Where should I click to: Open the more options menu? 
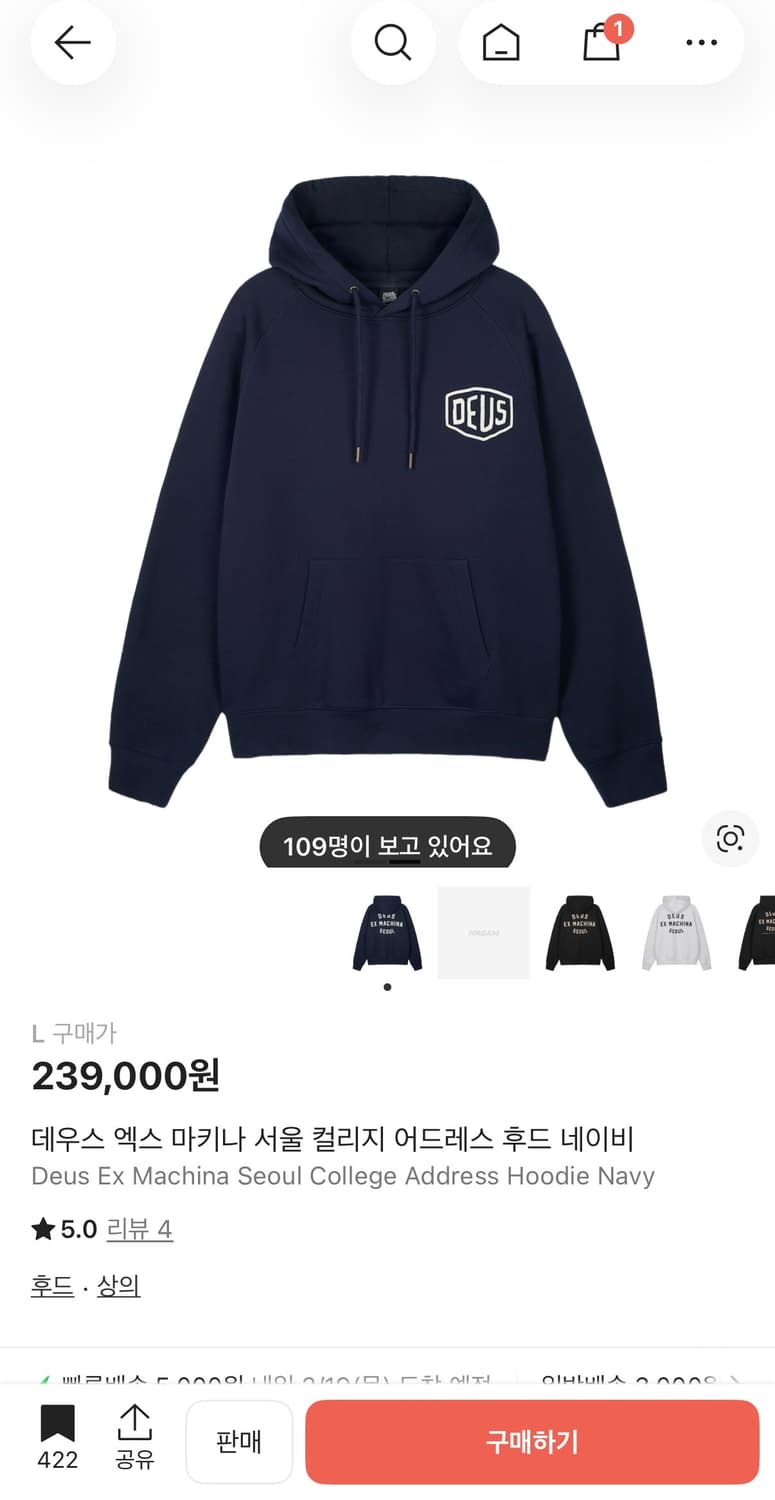tap(701, 42)
